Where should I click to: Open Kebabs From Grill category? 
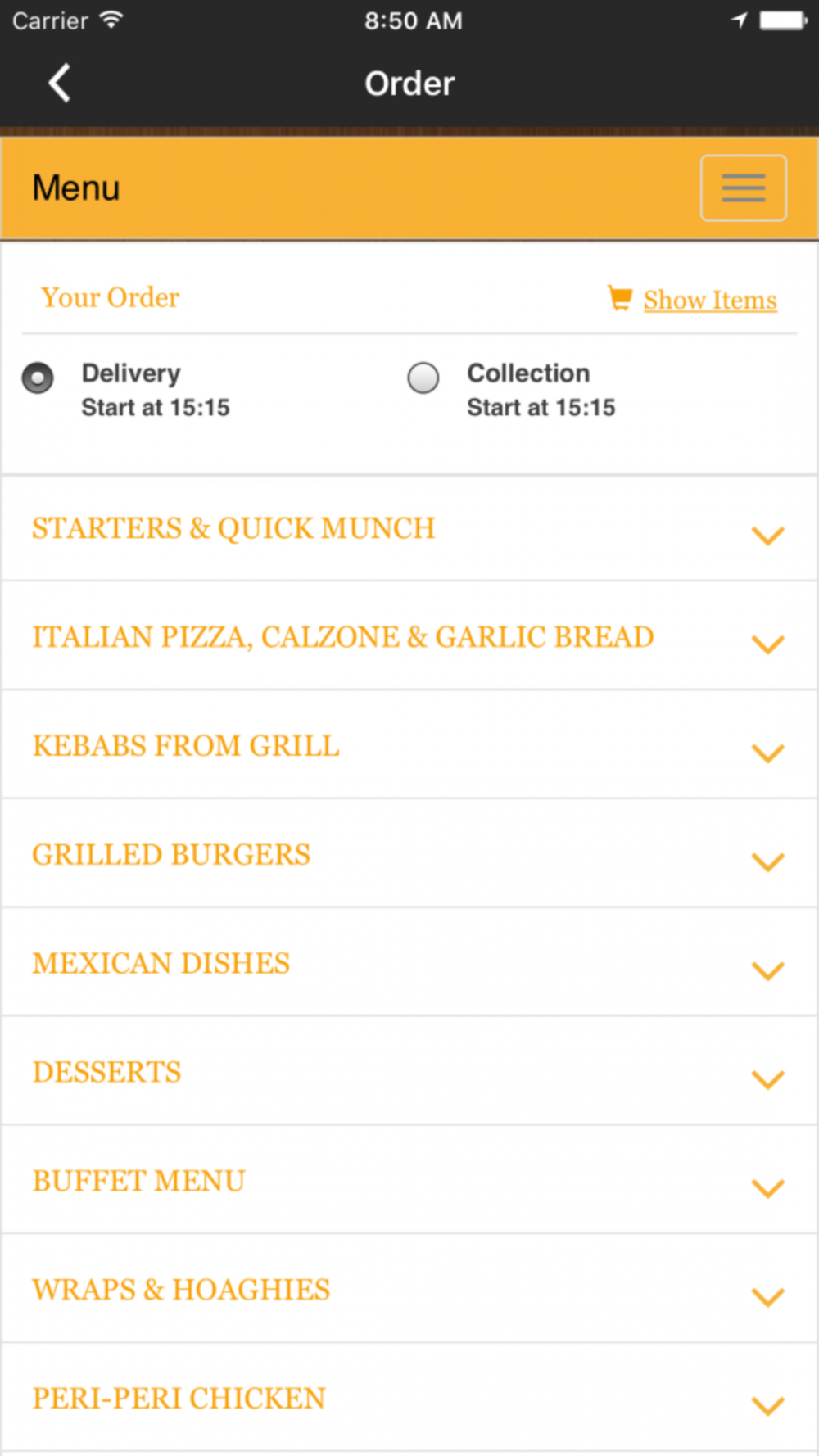point(409,745)
